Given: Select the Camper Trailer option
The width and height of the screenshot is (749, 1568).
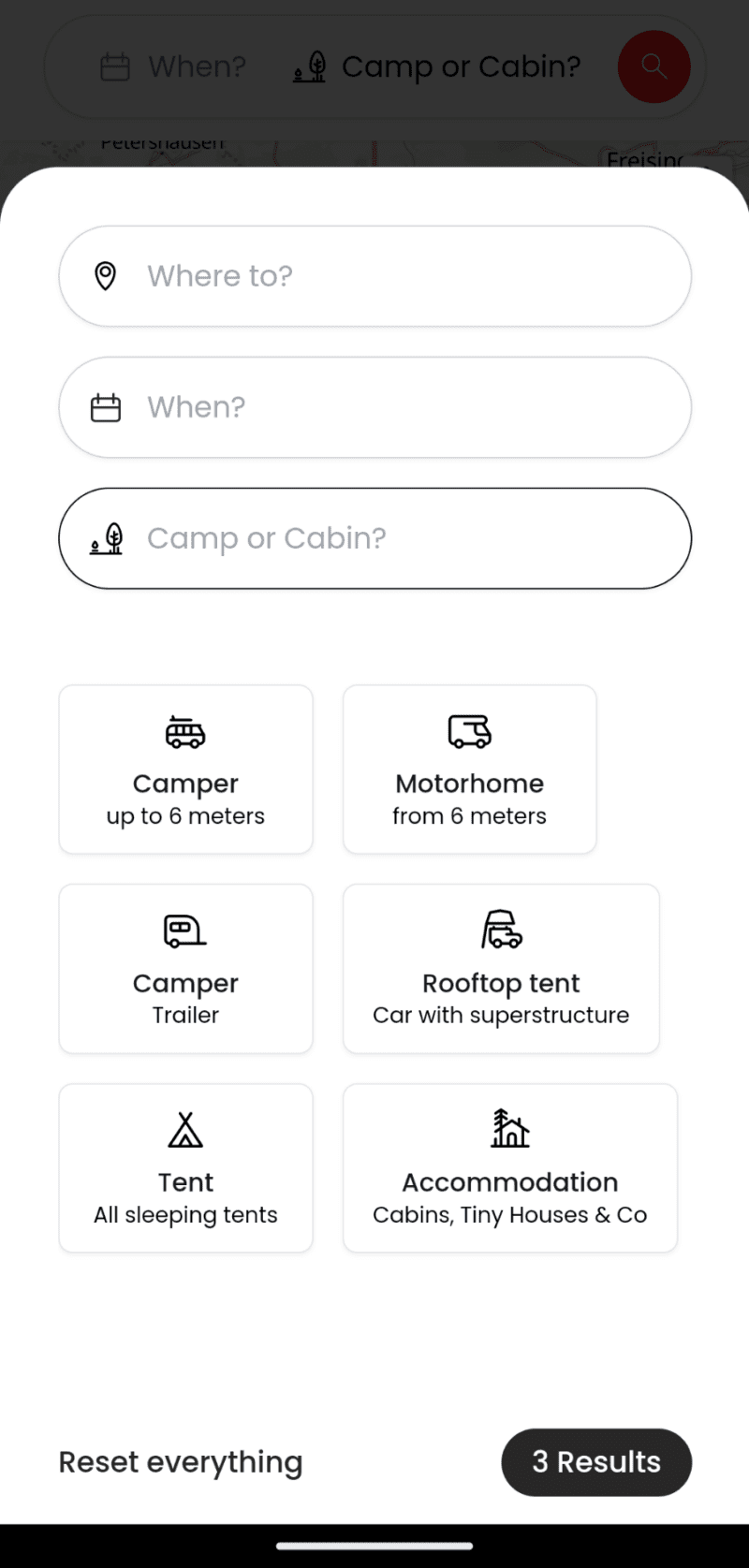Looking at the screenshot, I should [185, 969].
